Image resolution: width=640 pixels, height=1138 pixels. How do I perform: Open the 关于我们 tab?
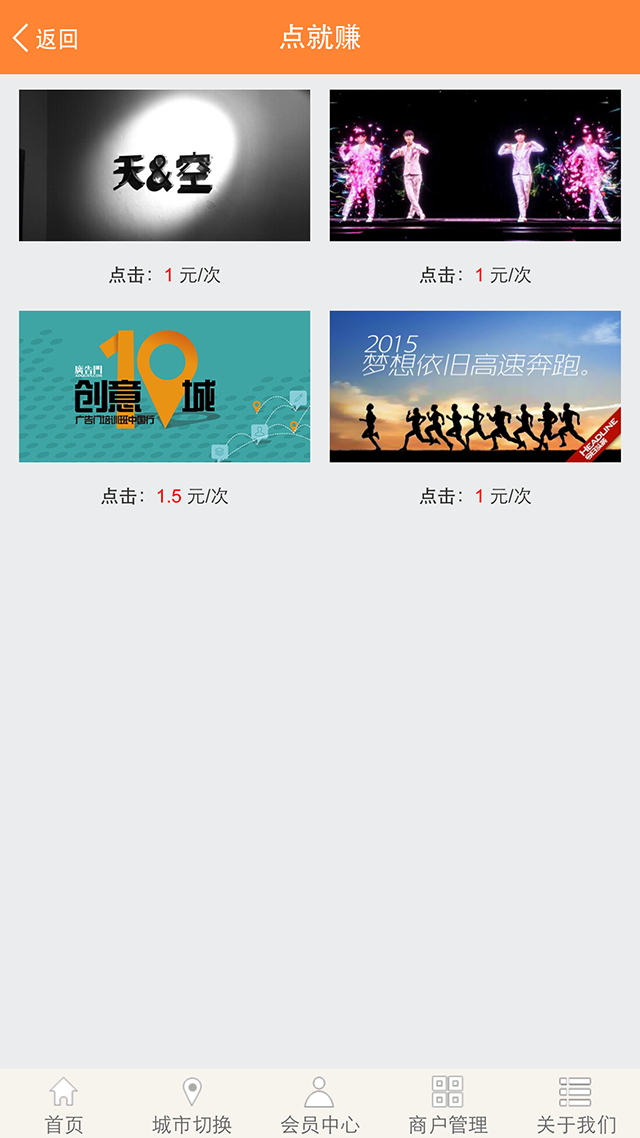pos(576,1104)
